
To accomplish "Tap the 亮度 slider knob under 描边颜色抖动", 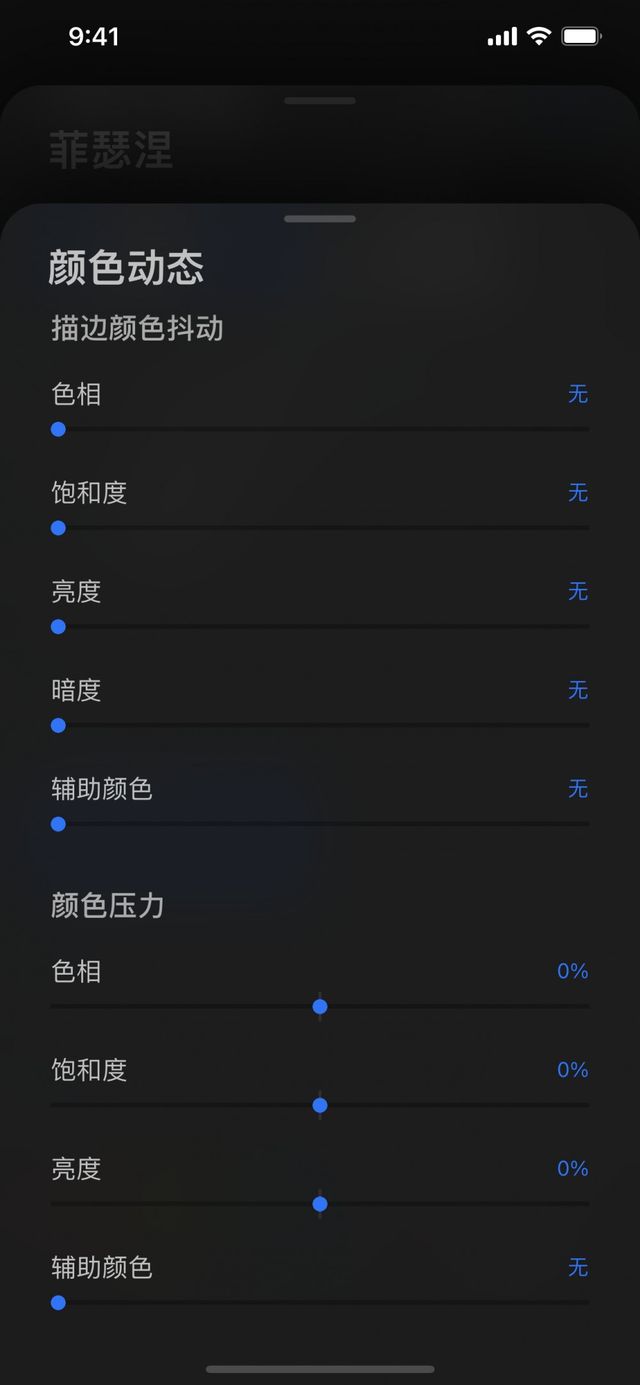I will (x=58, y=627).
